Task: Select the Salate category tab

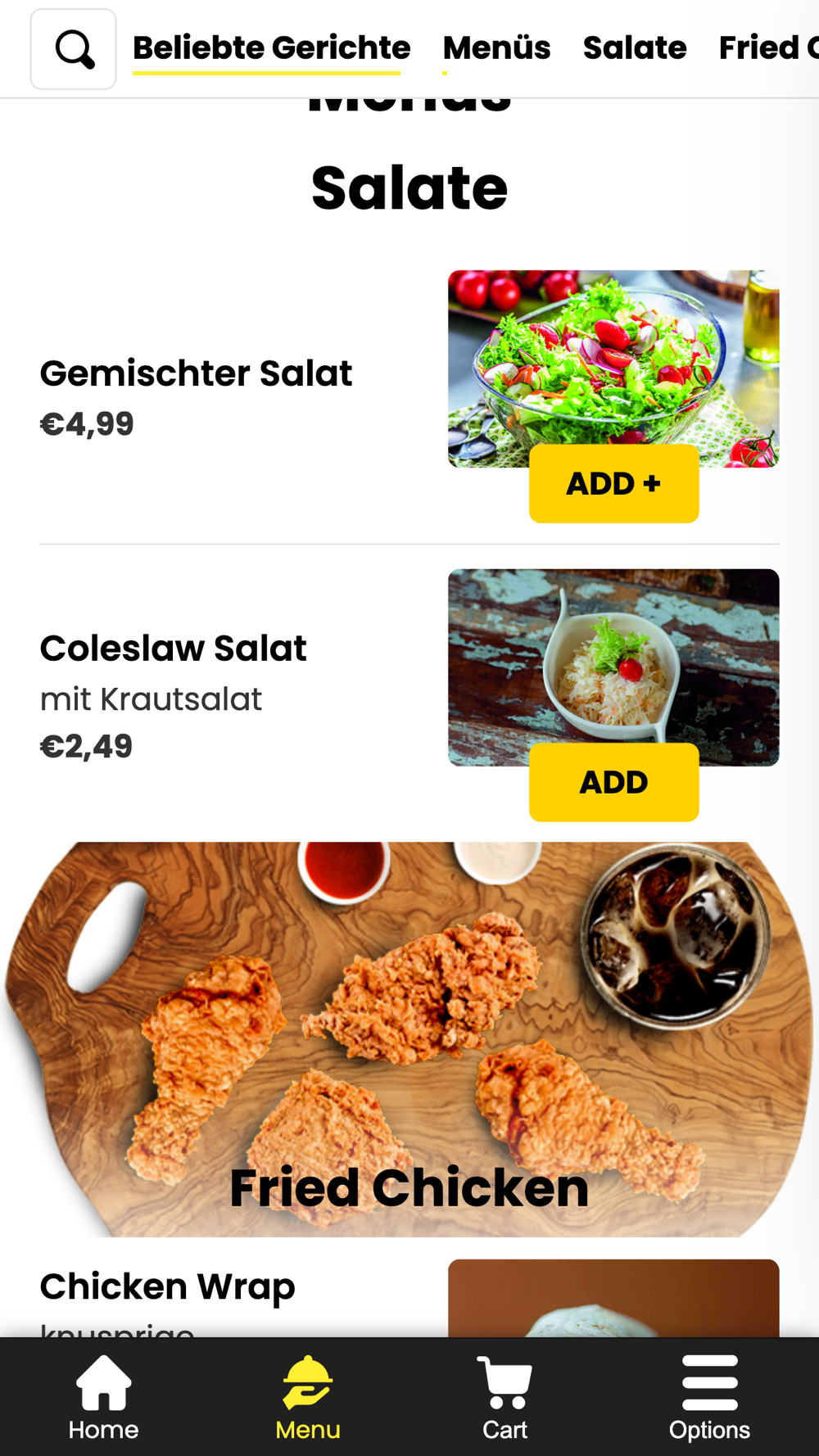Action: pyautogui.click(x=635, y=47)
